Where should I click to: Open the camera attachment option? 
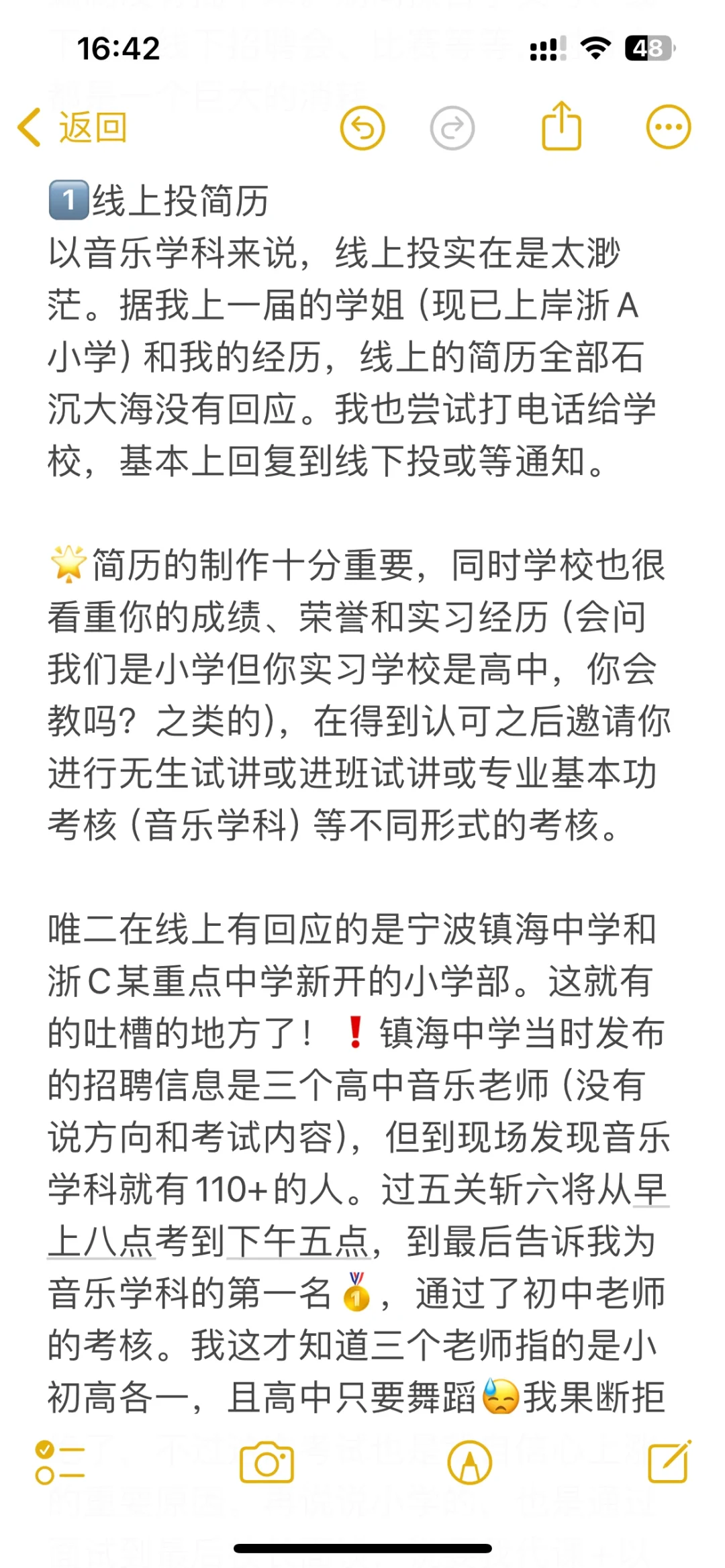267,1462
